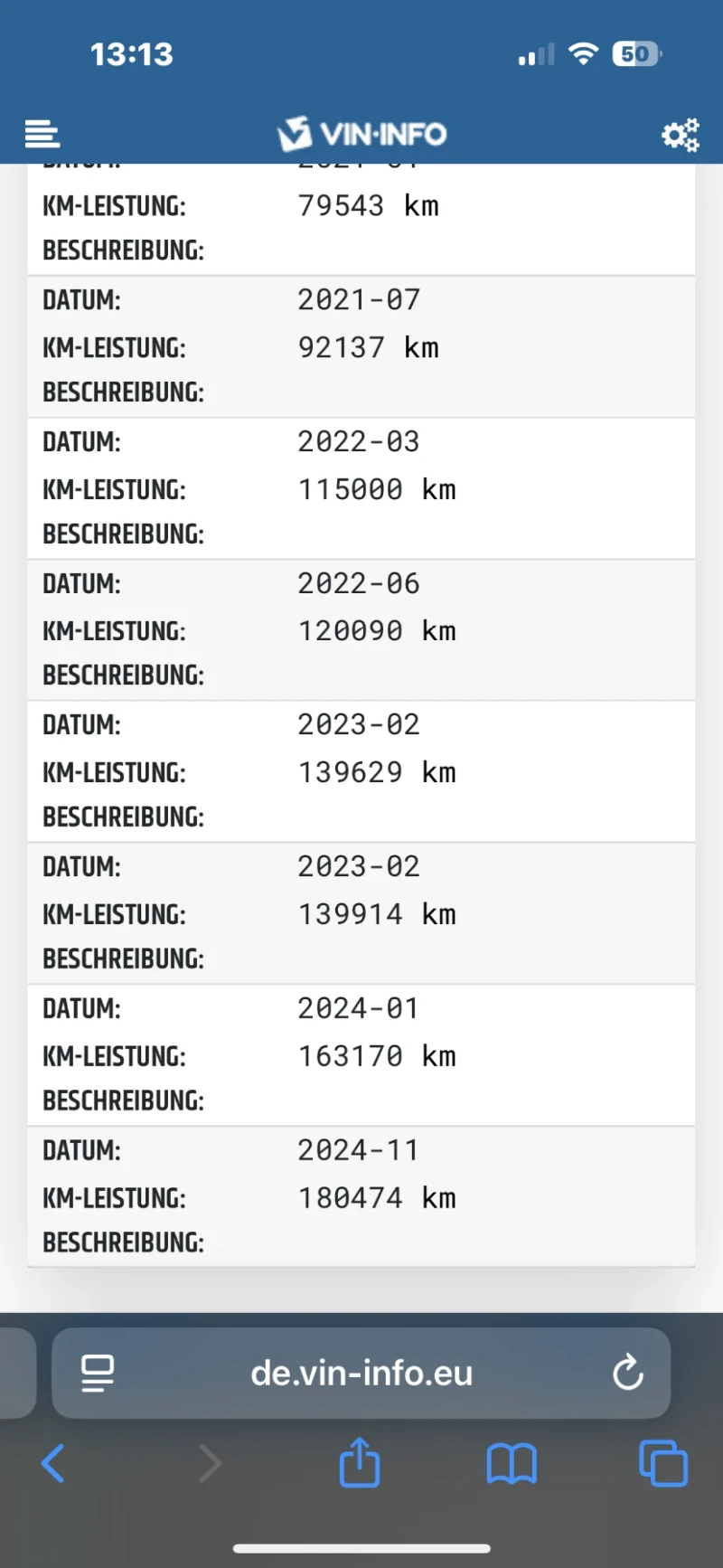Open the page format options icon
723x1568 pixels.
(98, 1373)
